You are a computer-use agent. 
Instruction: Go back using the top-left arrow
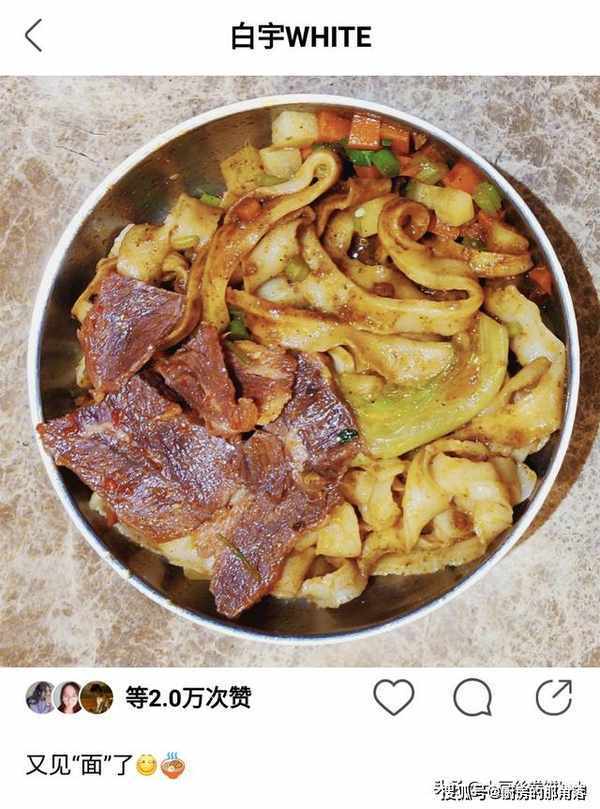click(33, 36)
